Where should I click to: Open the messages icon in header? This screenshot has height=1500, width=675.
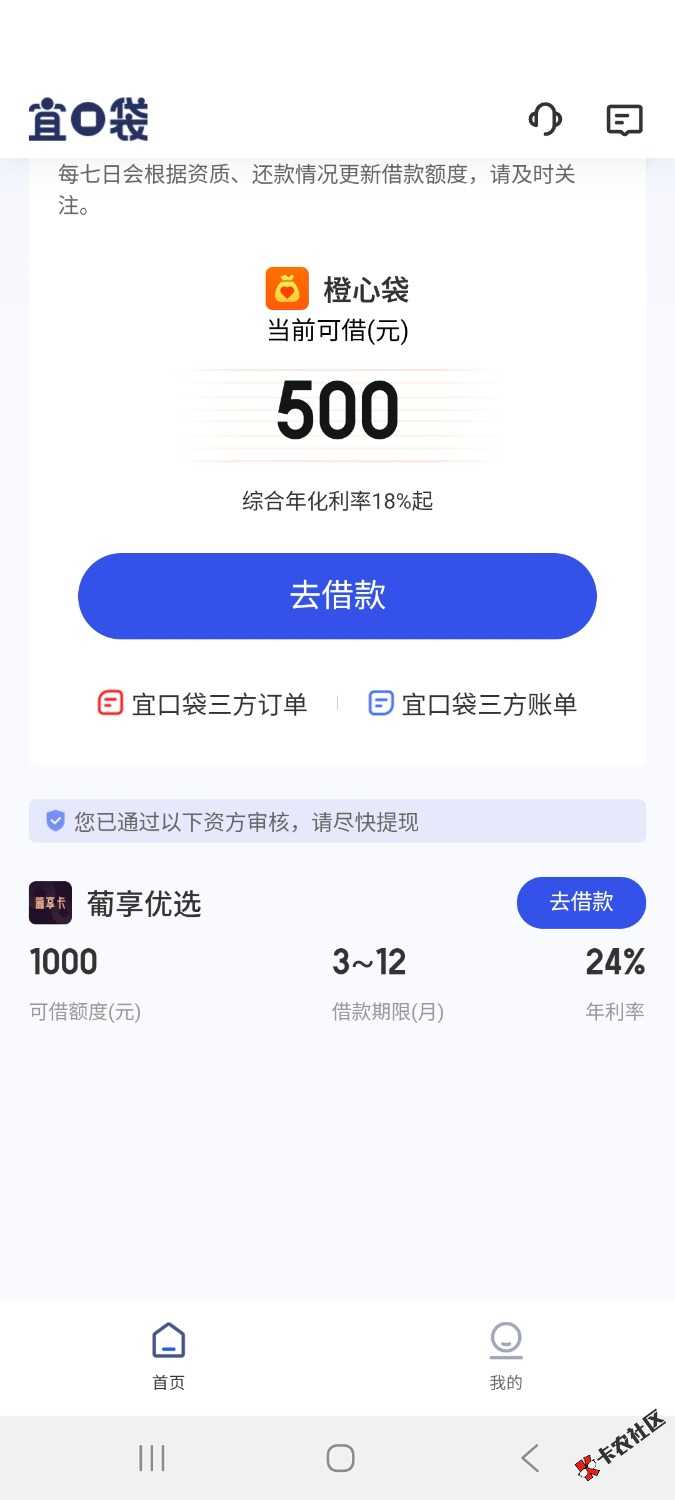tap(624, 120)
